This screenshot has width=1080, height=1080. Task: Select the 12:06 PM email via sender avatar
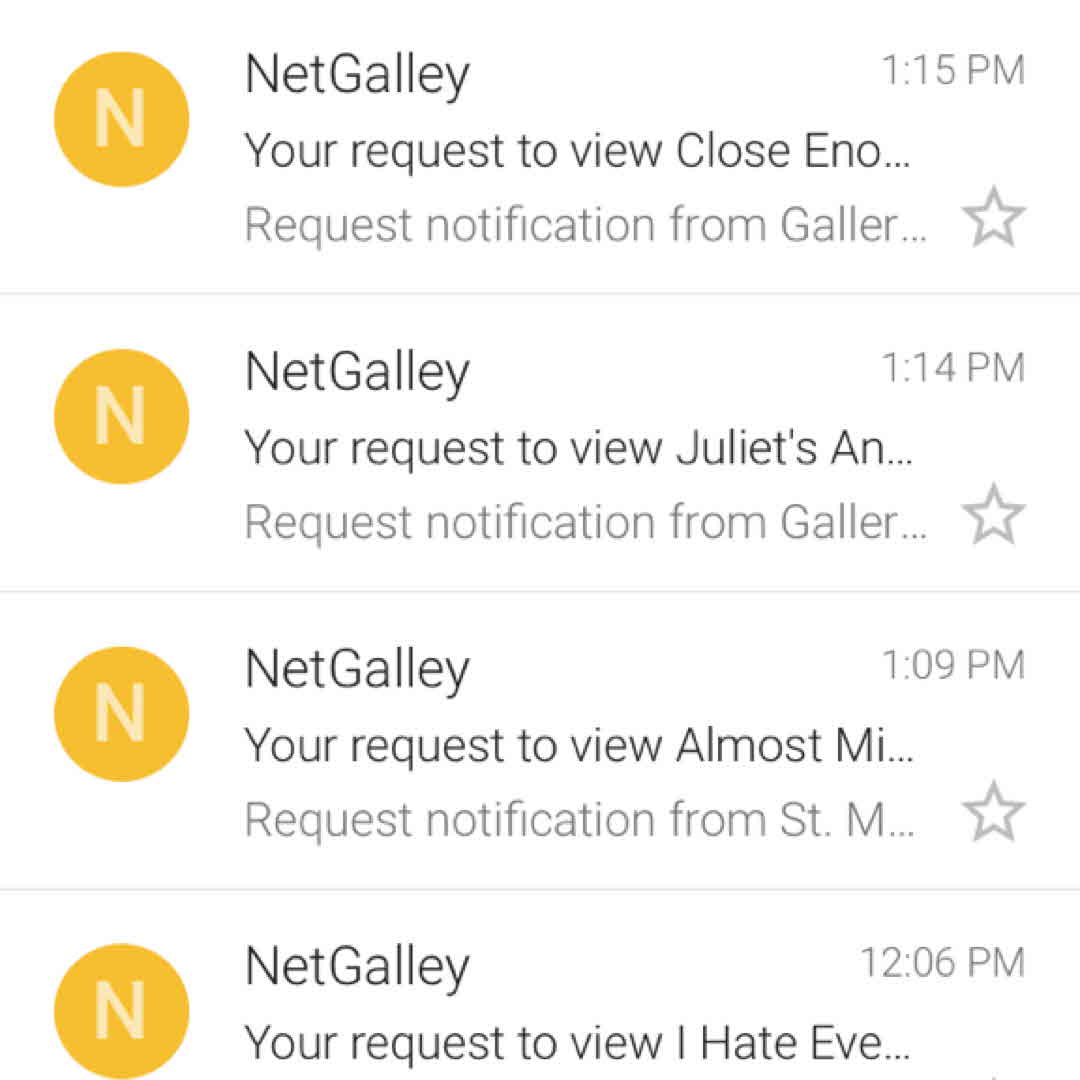pyautogui.click(x=121, y=1010)
